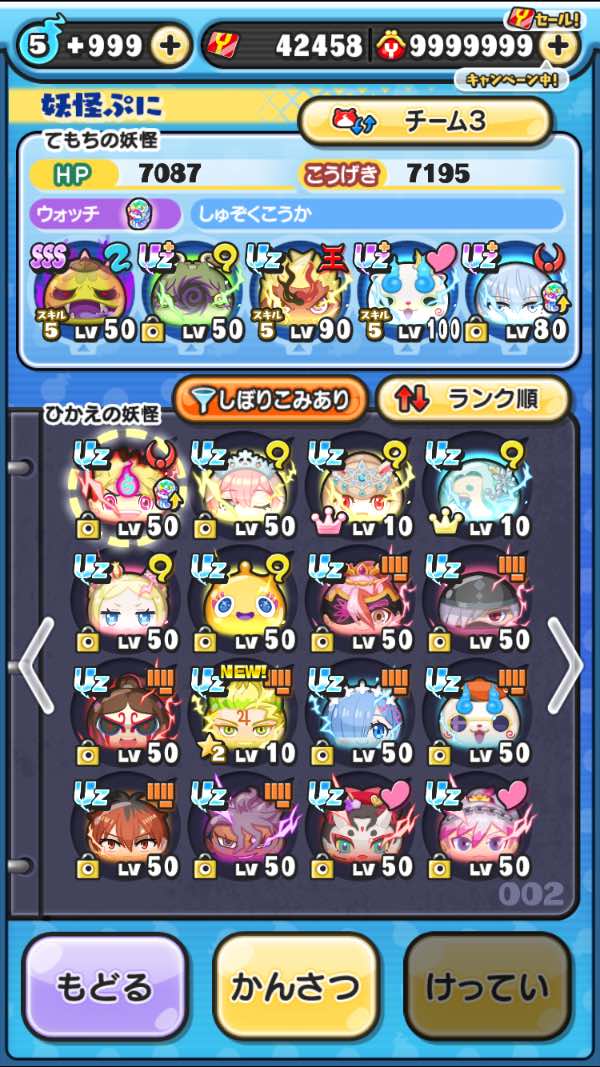Confirm the team with けってい
This screenshot has height=1067, width=600.
[x=487, y=985]
